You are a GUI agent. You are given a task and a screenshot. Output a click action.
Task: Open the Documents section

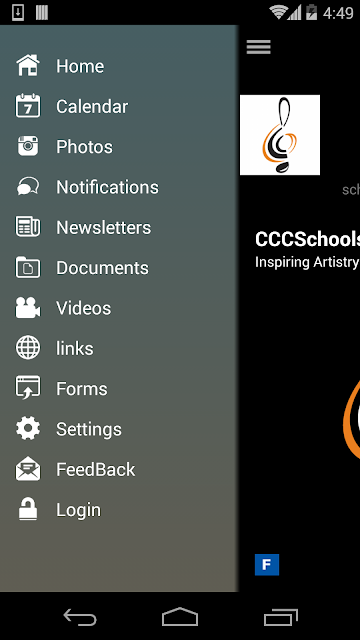click(119, 268)
